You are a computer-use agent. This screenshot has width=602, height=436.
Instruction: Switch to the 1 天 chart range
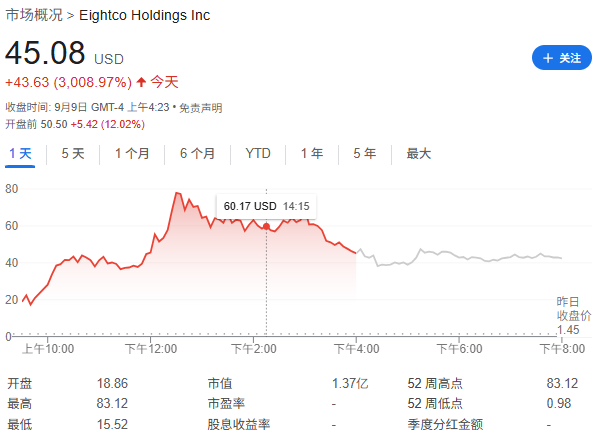point(21,154)
